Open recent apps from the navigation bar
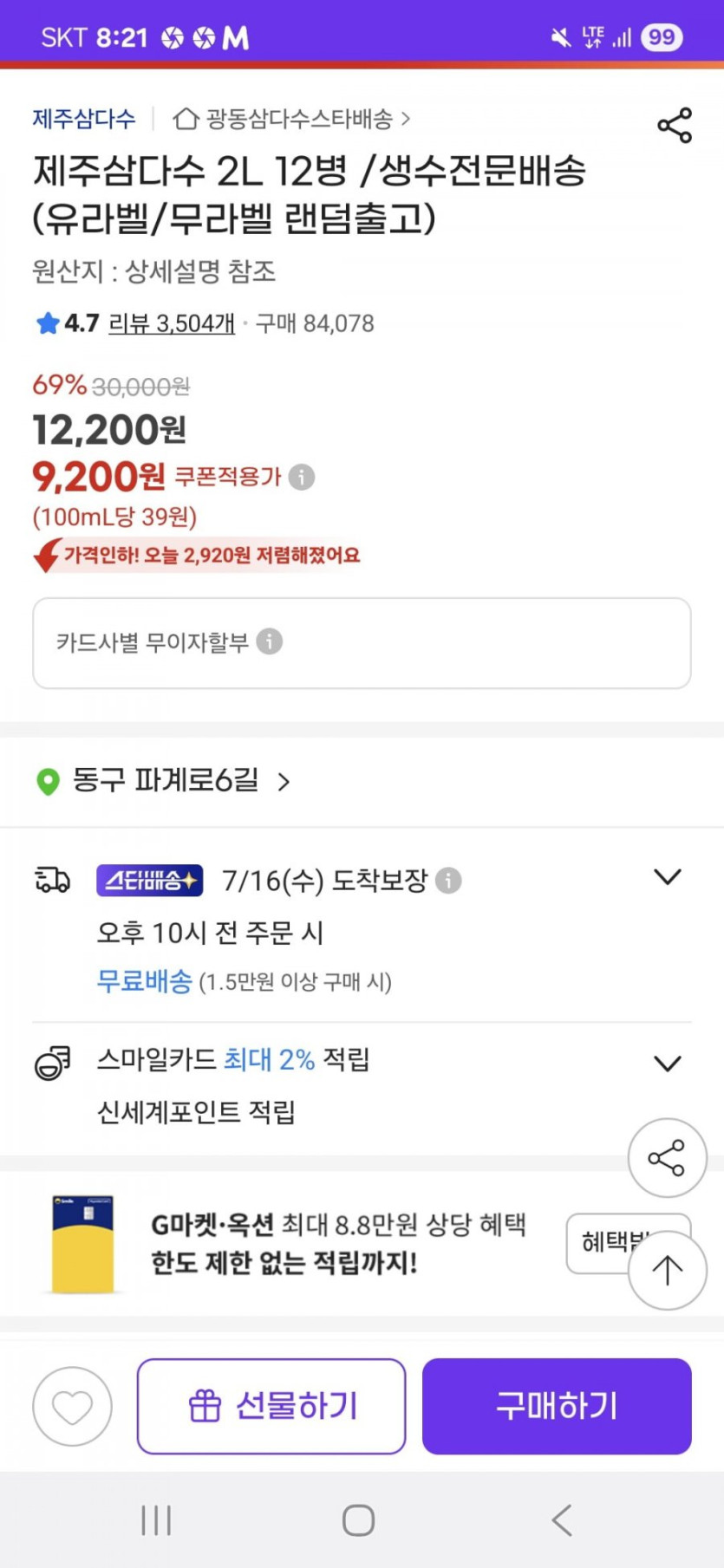Image resolution: width=724 pixels, height=1568 pixels. pyautogui.click(x=156, y=1520)
